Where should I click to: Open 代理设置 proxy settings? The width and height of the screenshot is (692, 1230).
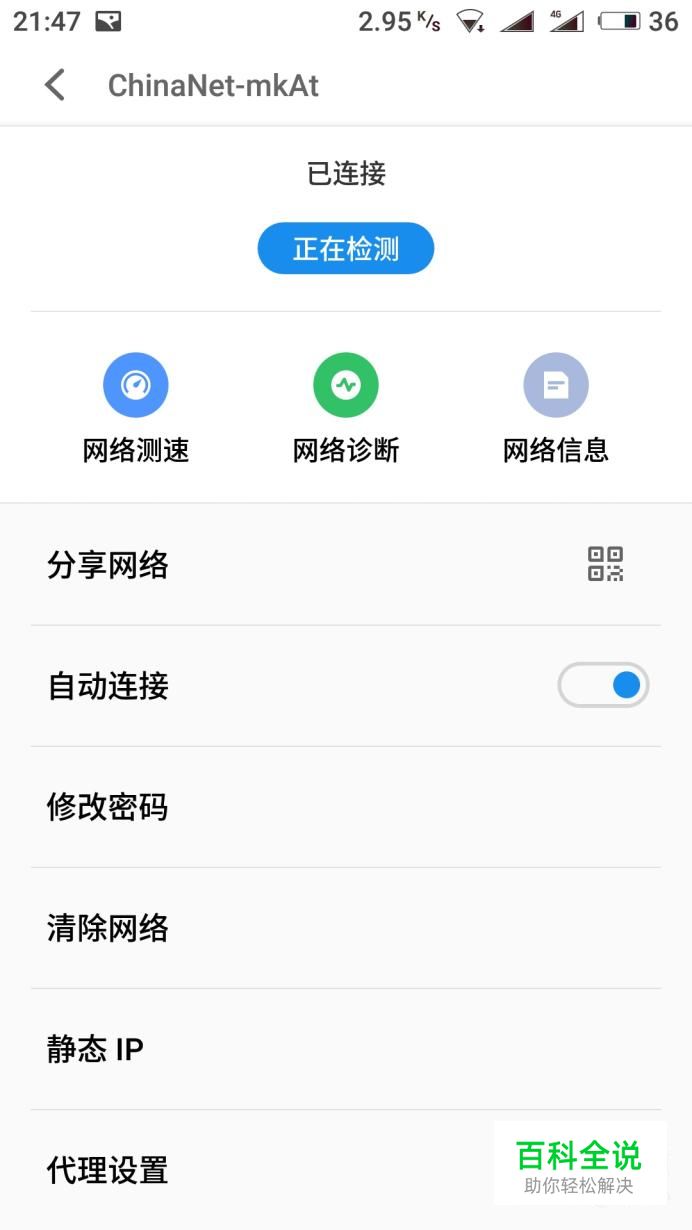(250, 1170)
